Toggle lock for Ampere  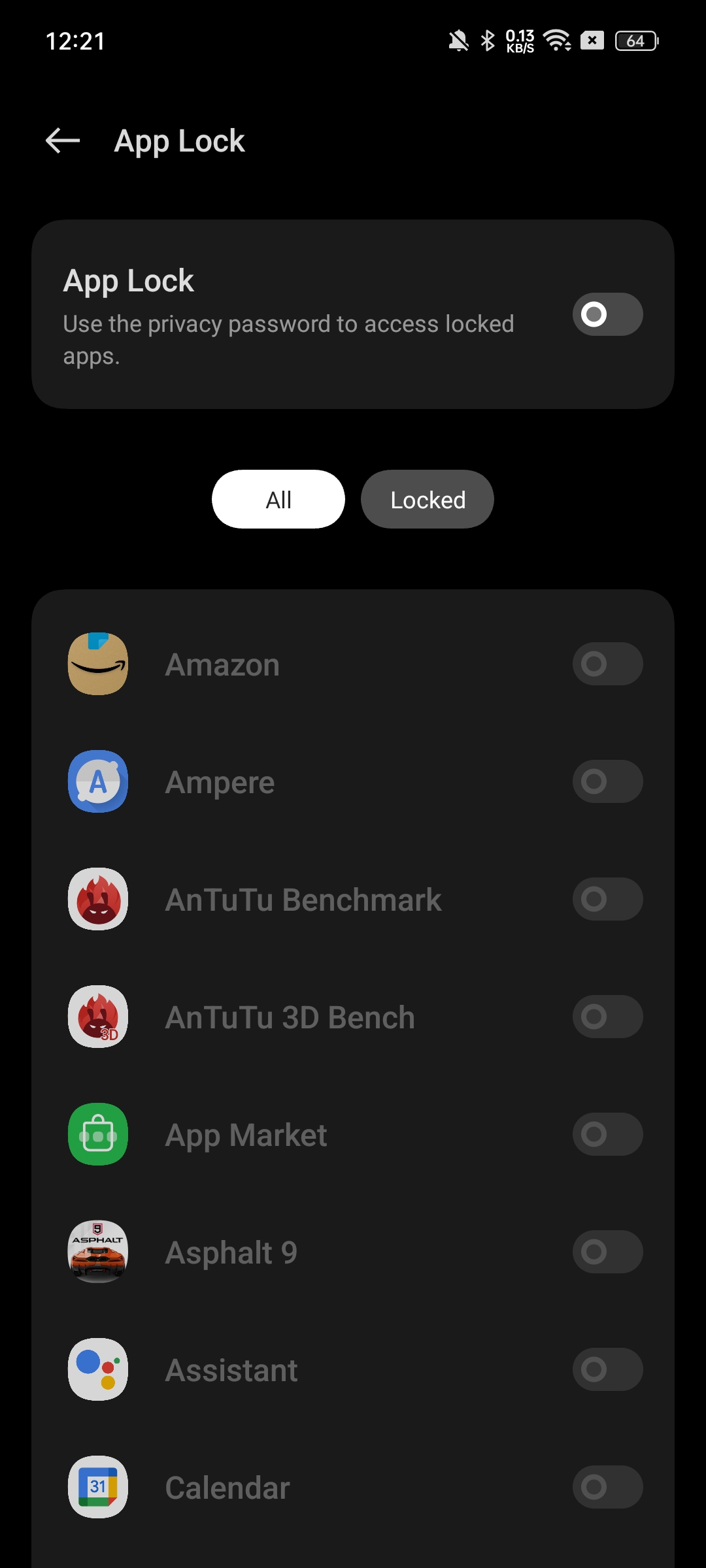(x=607, y=781)
